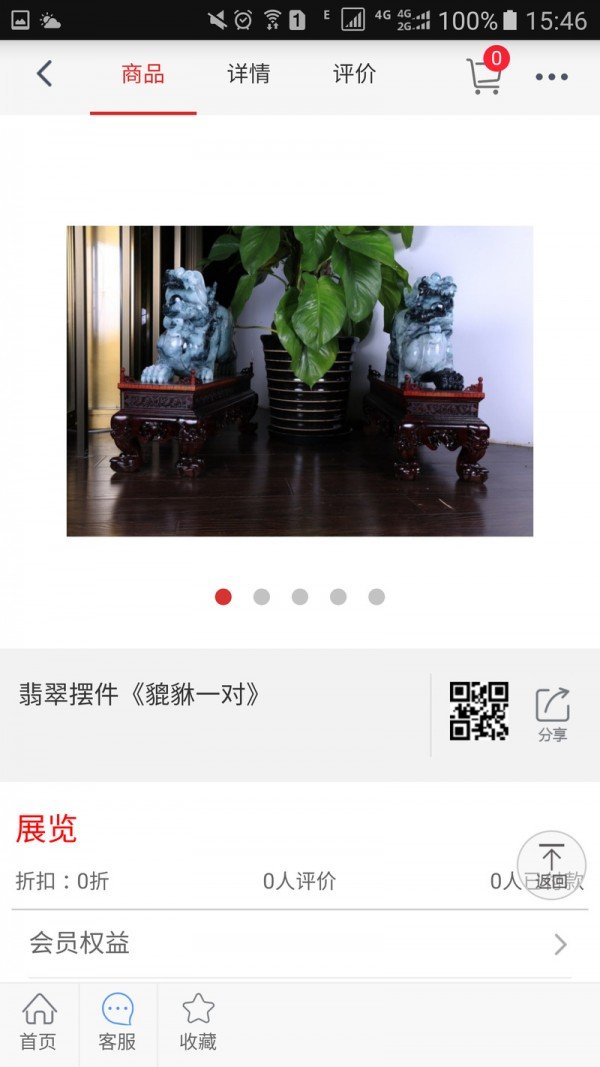600x1067 pixels.
Task: Select the 商品 tab
Action: coord(143,74)
